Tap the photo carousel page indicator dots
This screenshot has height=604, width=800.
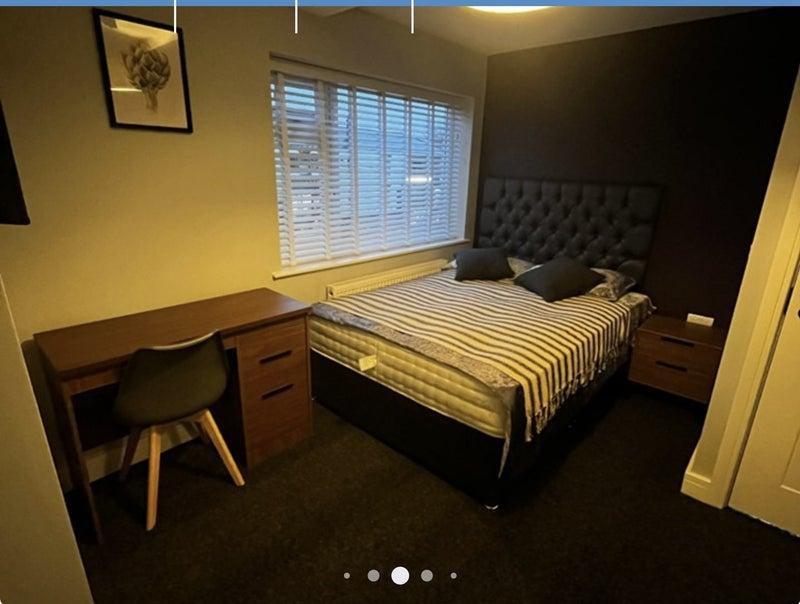point(400,575)
